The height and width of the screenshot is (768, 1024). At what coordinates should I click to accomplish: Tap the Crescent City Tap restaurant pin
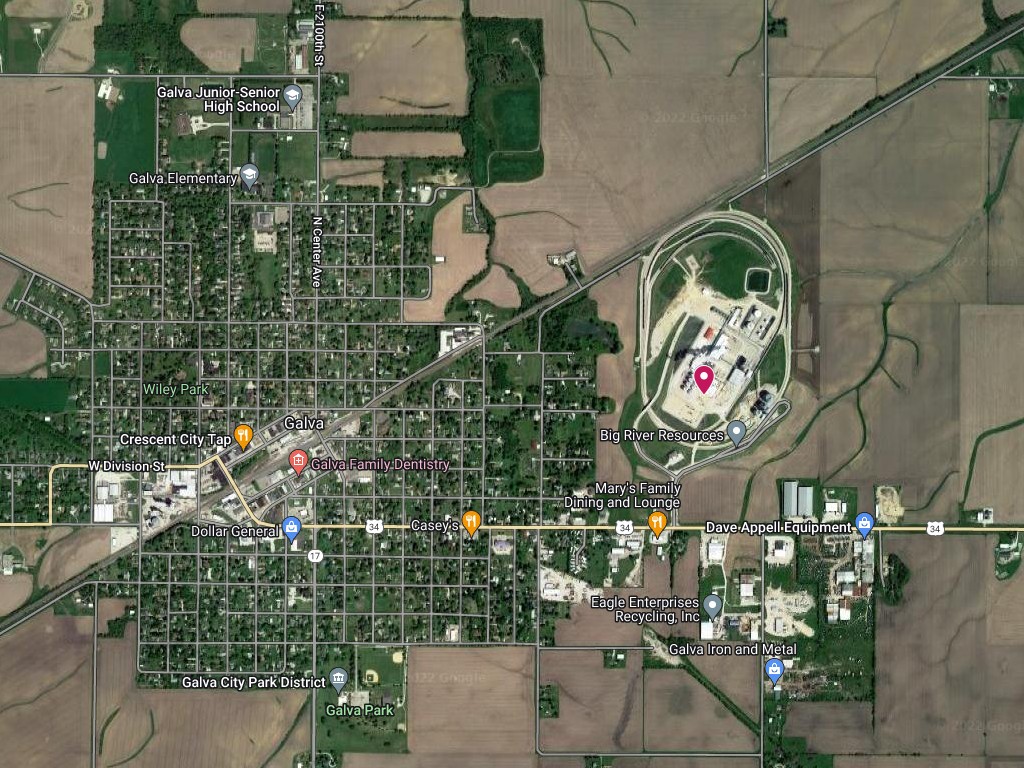point(243,436)
